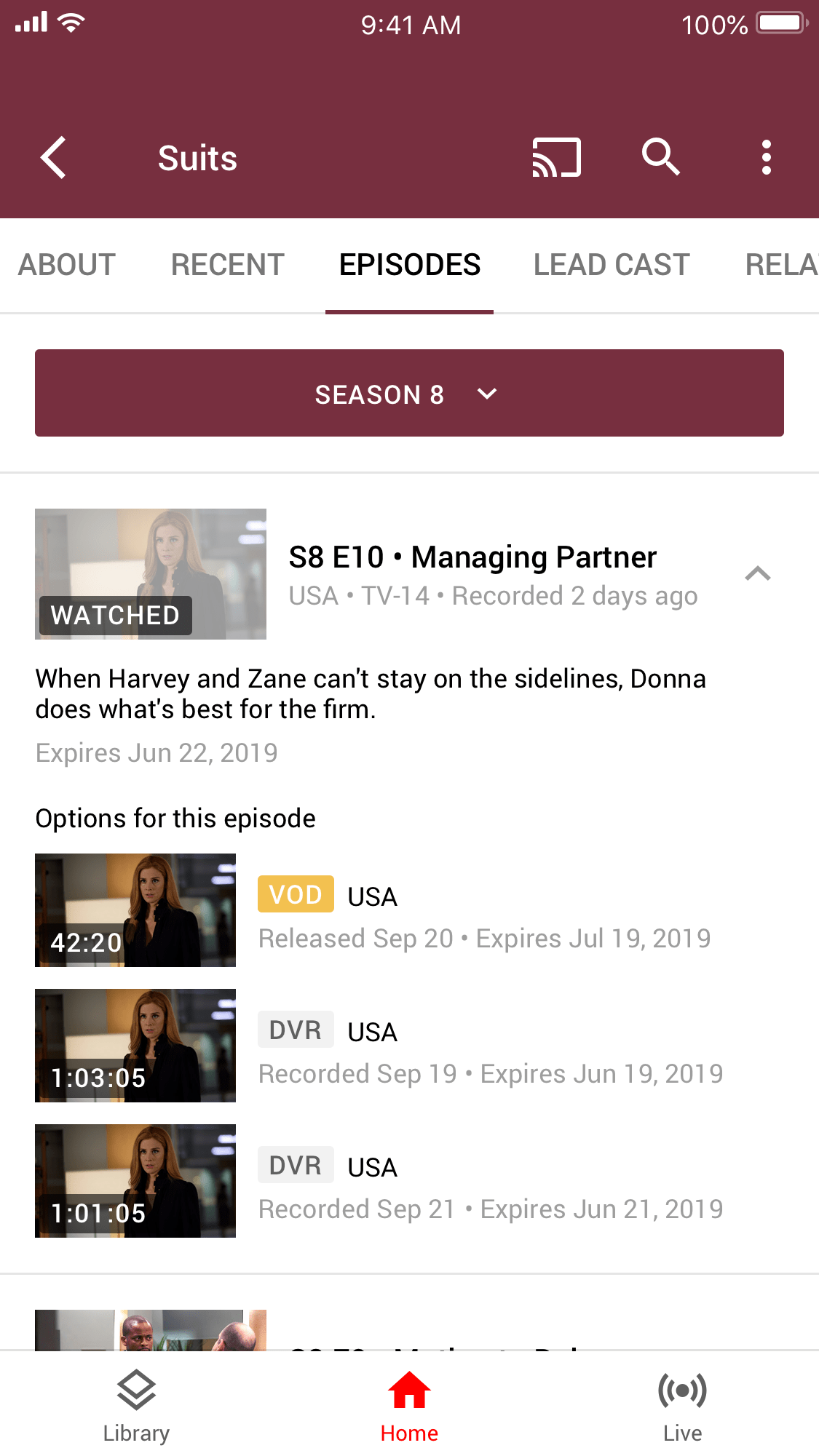Viewport: 819px width, 1456px height.
Task: Click the back arrow to leave Suits
Action: tap(52, 157)
